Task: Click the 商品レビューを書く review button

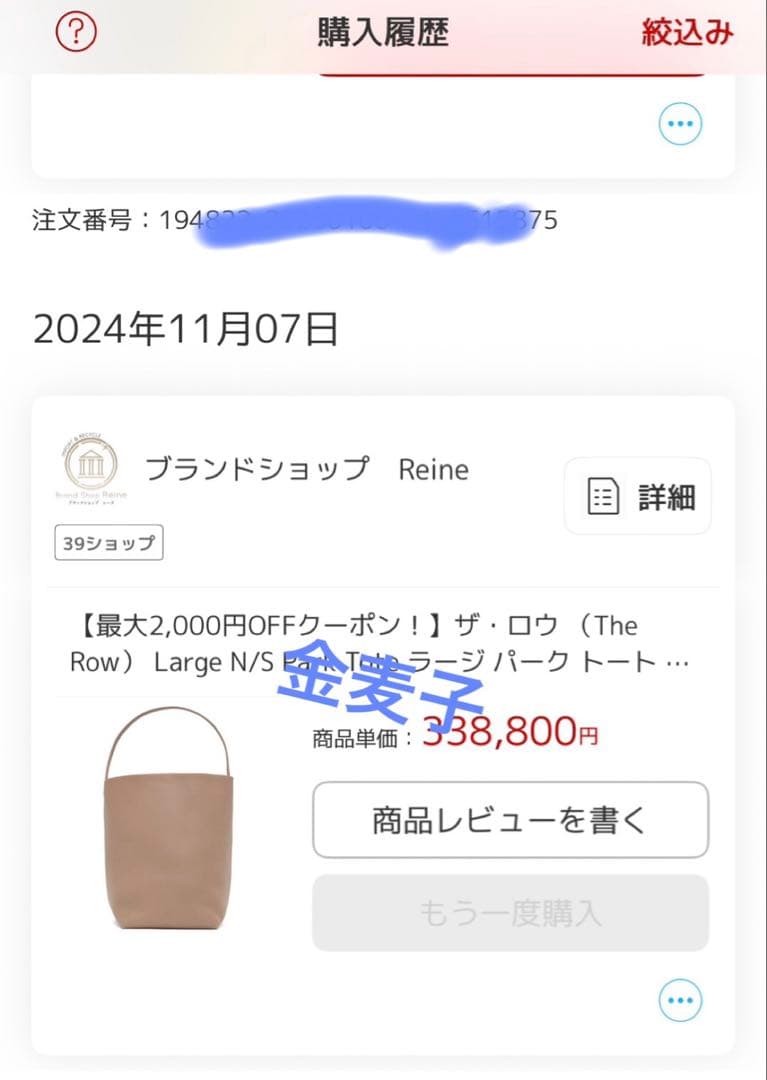Action: 510,820
